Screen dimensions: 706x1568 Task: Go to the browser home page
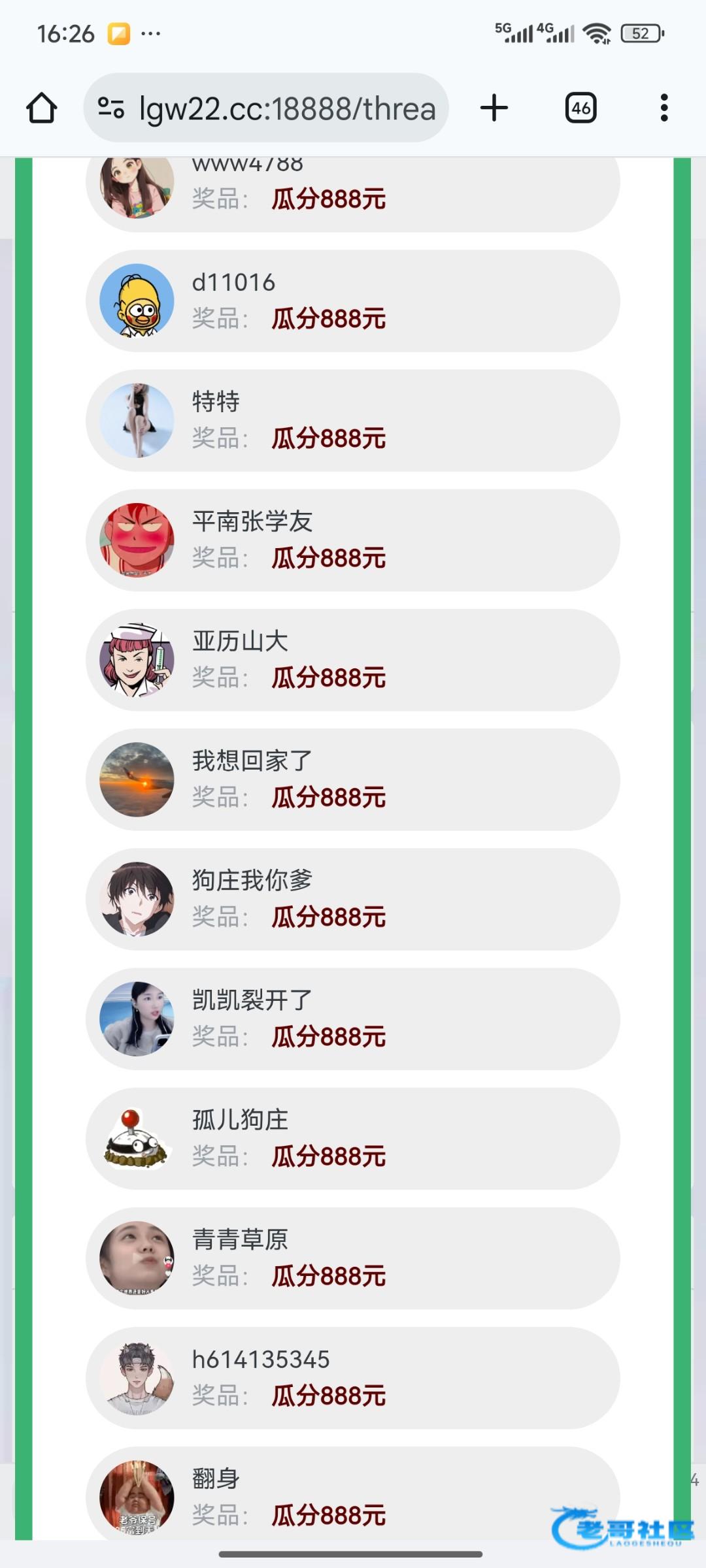tap(41, 108)
